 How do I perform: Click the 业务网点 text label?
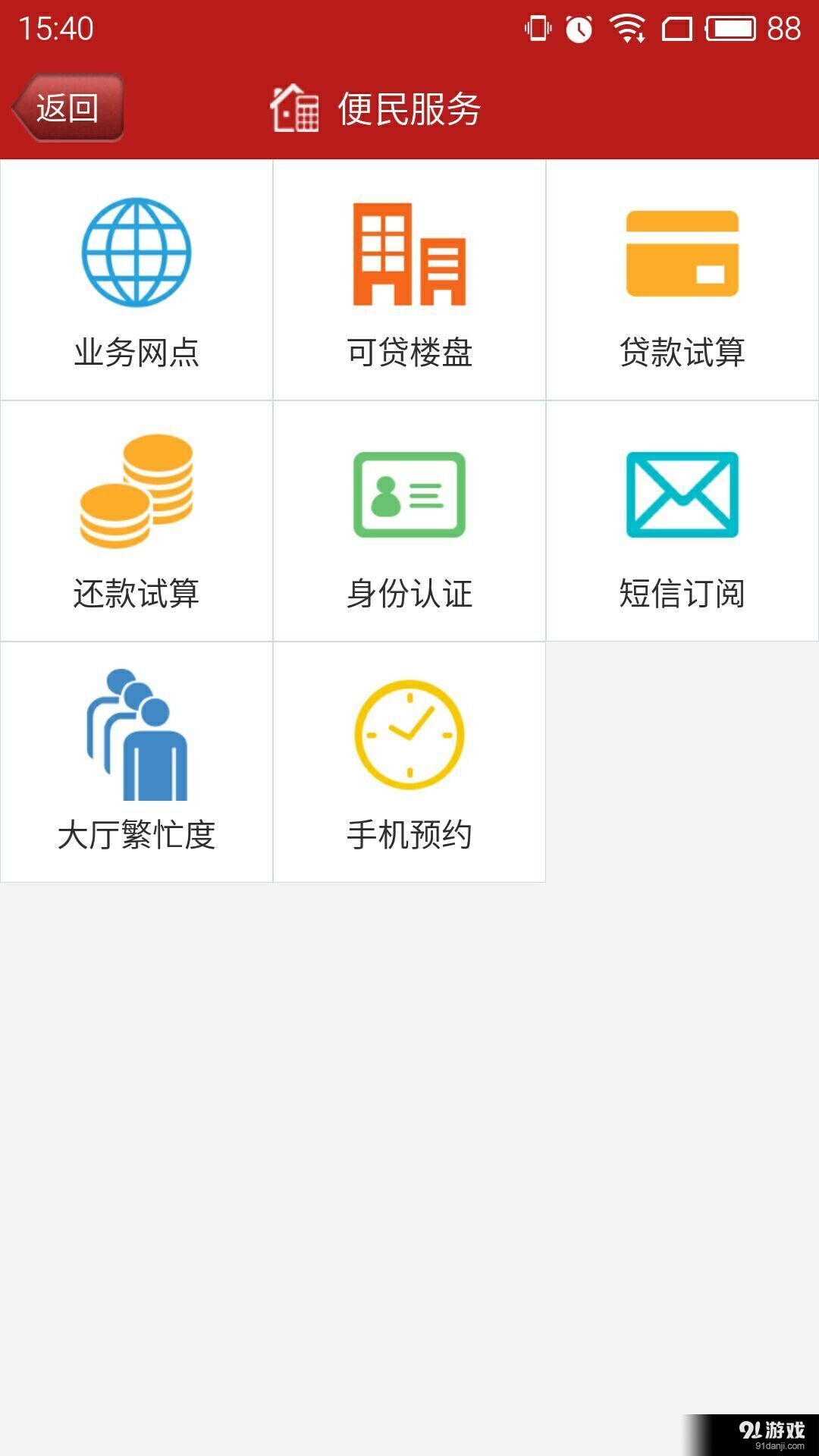(x=136, y=350)
